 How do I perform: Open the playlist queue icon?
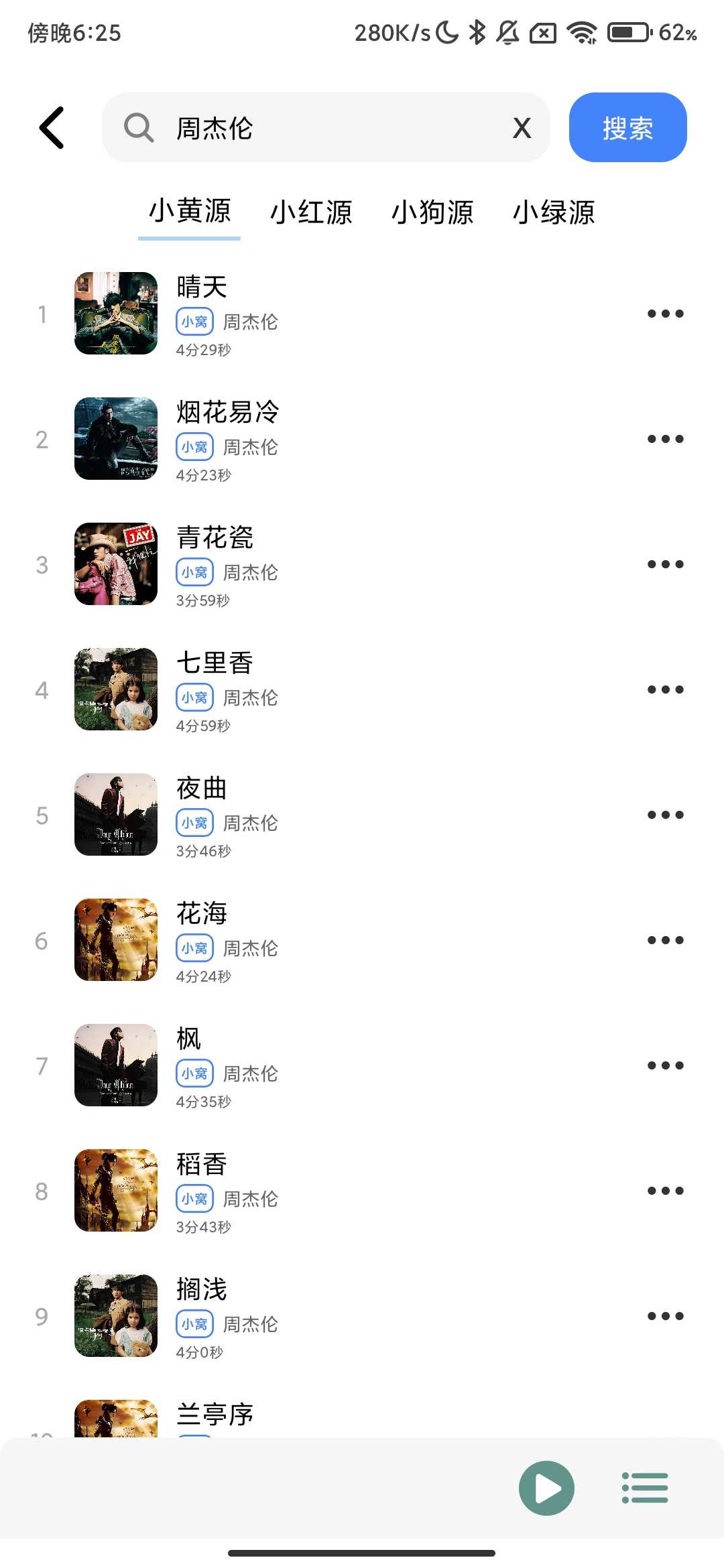(645, 1488)
